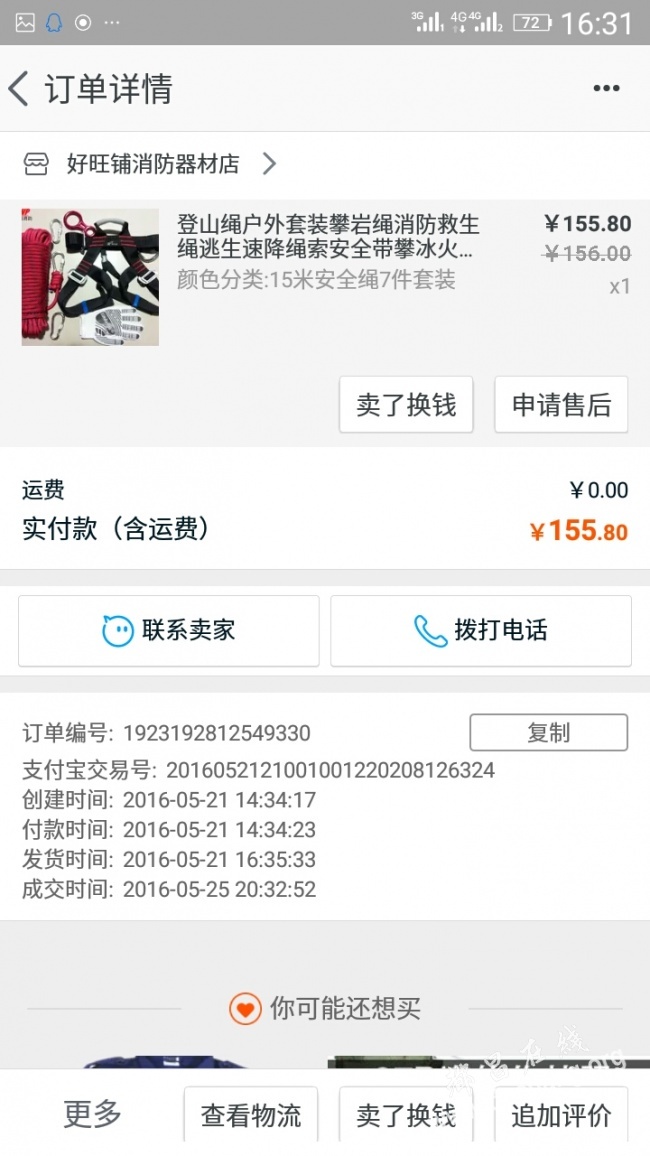Image resolution: width=650 pixels, height=1156 pixels.
Task: Copy the order number with 复制
Action: [x=548, y=732]
